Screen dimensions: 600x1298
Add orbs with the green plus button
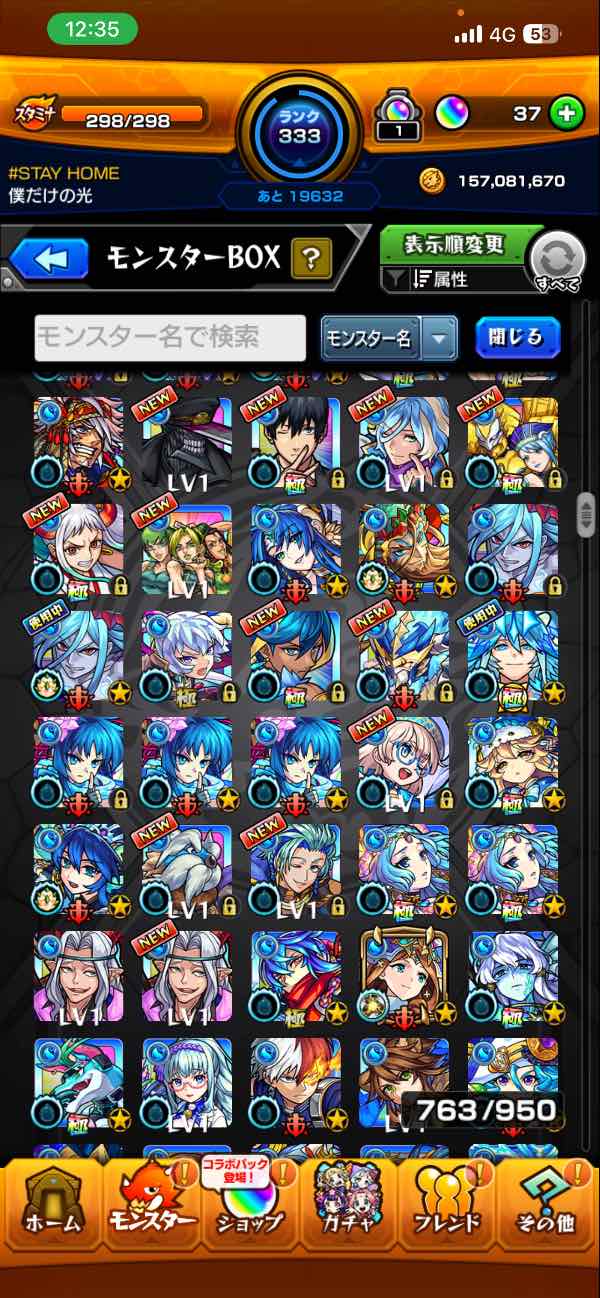click(x=567, y=114)
